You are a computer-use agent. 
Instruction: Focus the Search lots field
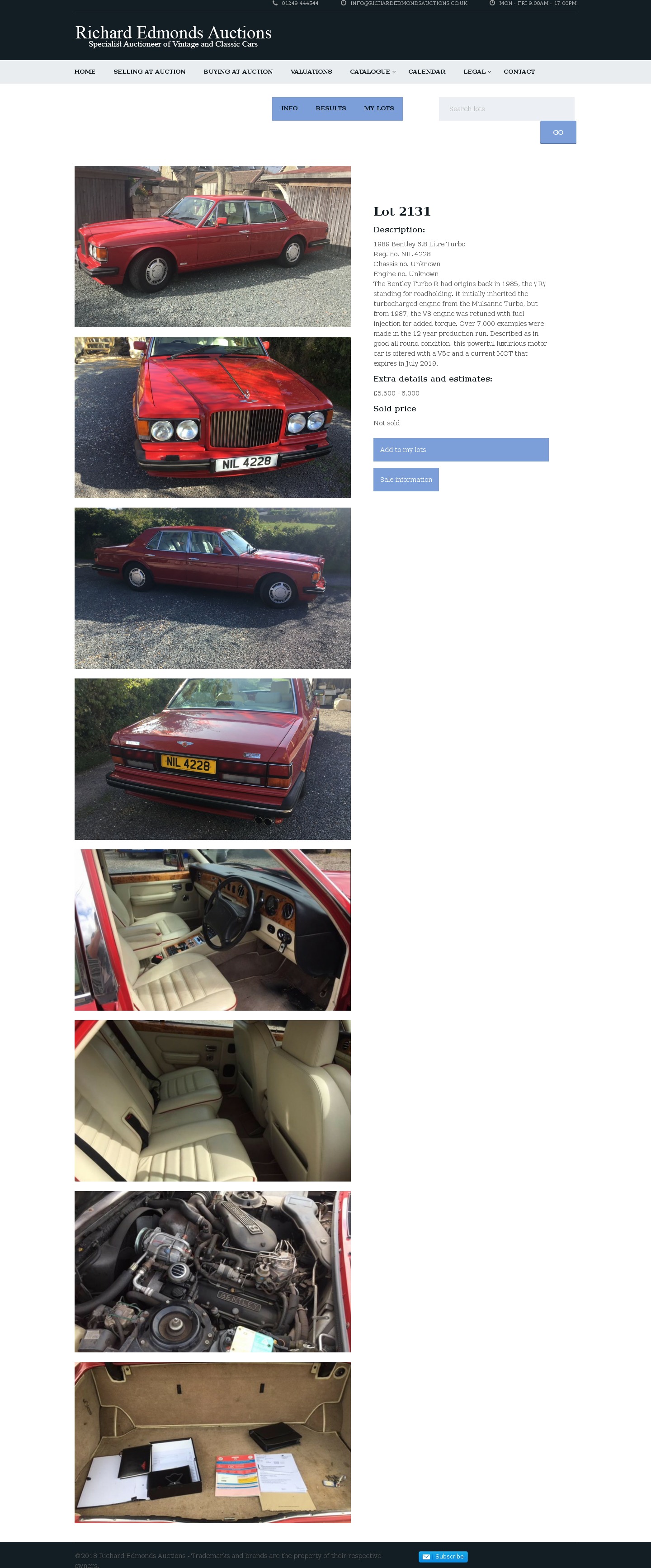click(506, 109)
